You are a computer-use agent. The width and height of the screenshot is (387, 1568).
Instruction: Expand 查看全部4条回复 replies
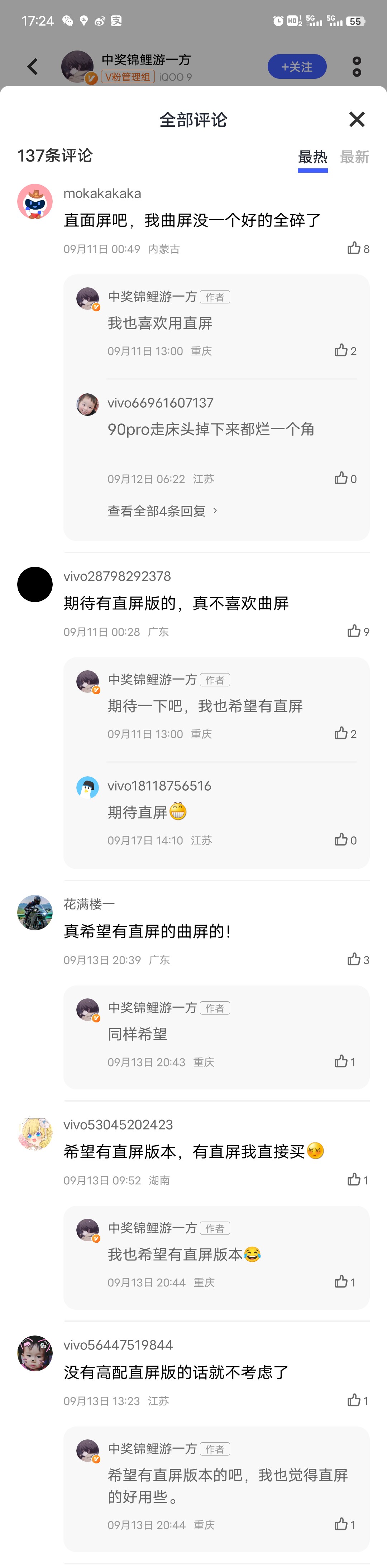pos(162,511)
